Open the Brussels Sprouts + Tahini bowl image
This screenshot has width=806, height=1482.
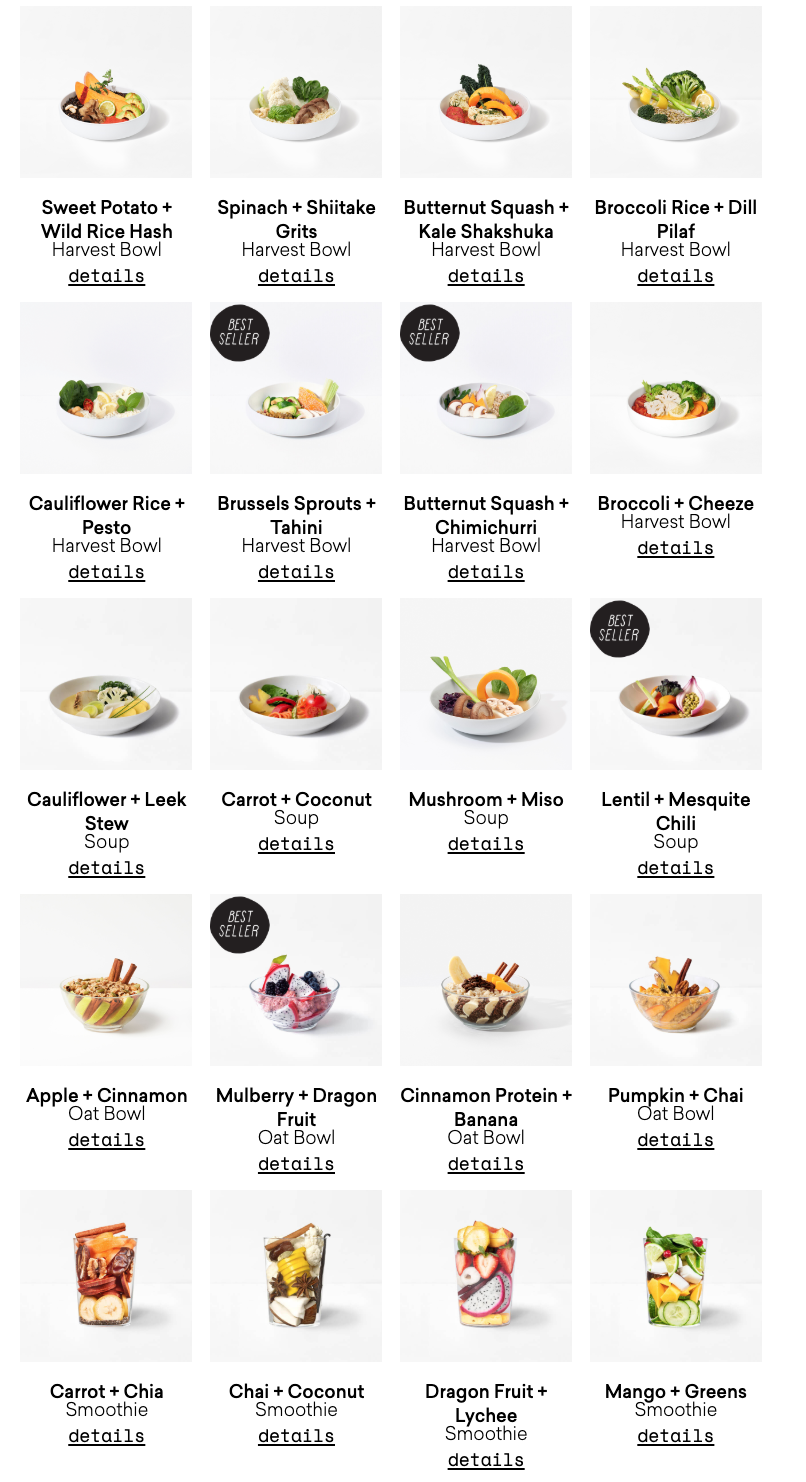tap(296, 388)
